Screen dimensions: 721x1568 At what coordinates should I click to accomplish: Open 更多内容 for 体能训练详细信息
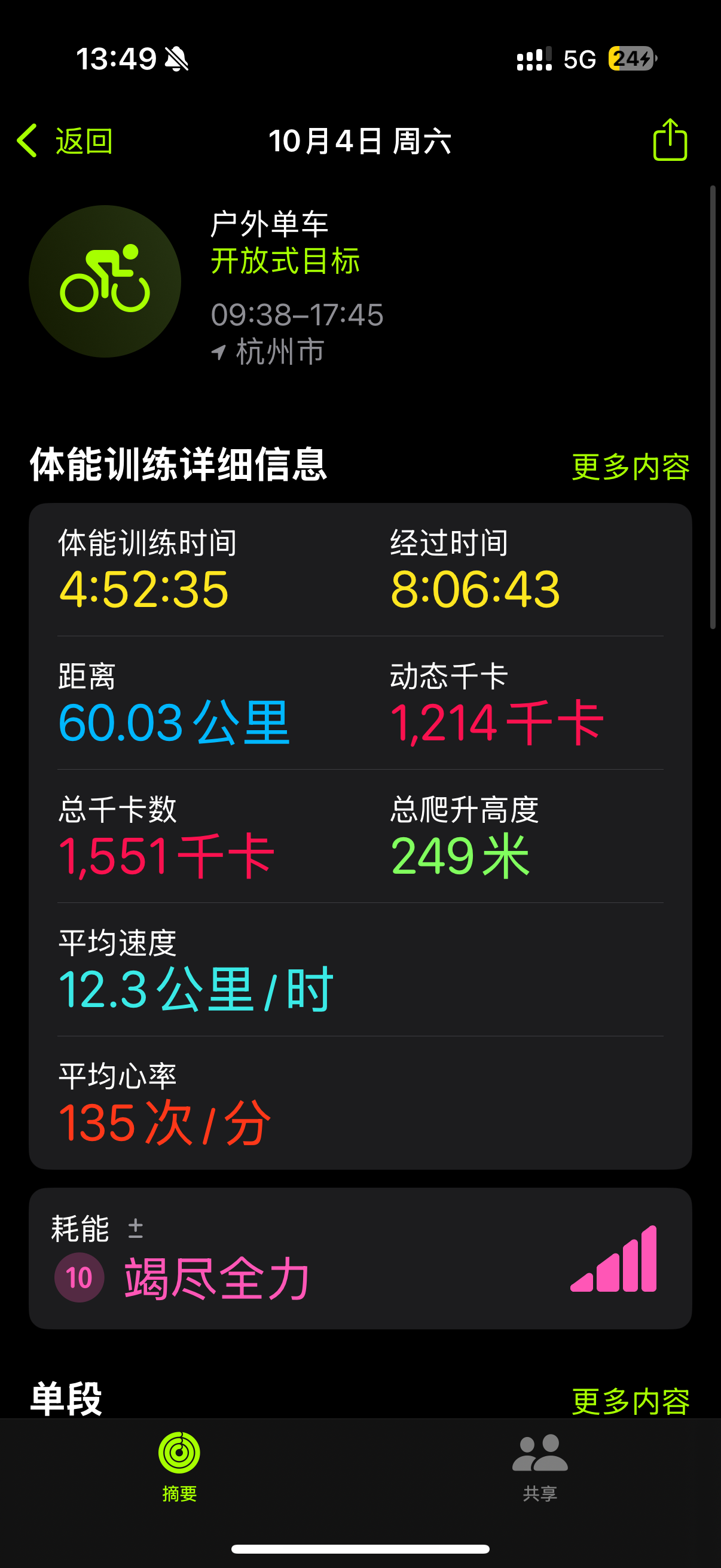pos(630,467)
